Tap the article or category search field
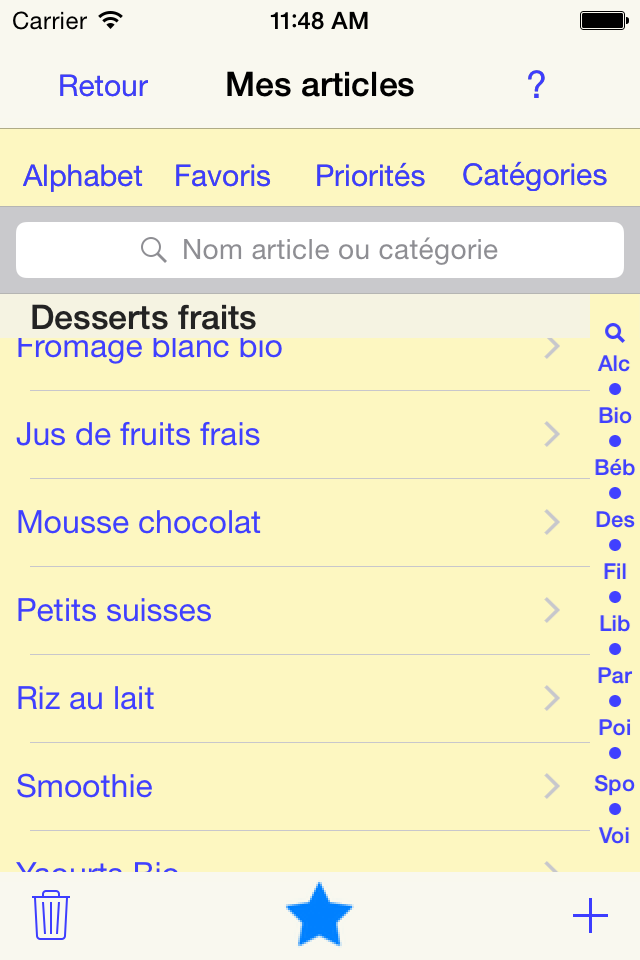 tap(320, 250)
